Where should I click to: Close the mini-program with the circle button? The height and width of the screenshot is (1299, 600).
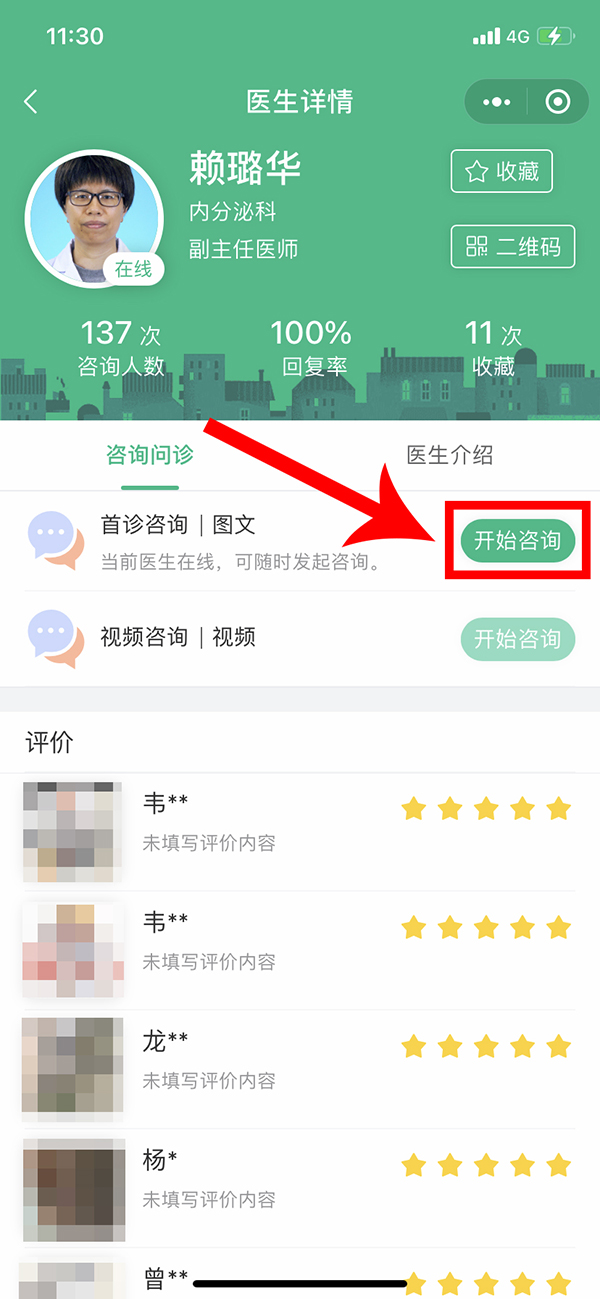557,102
